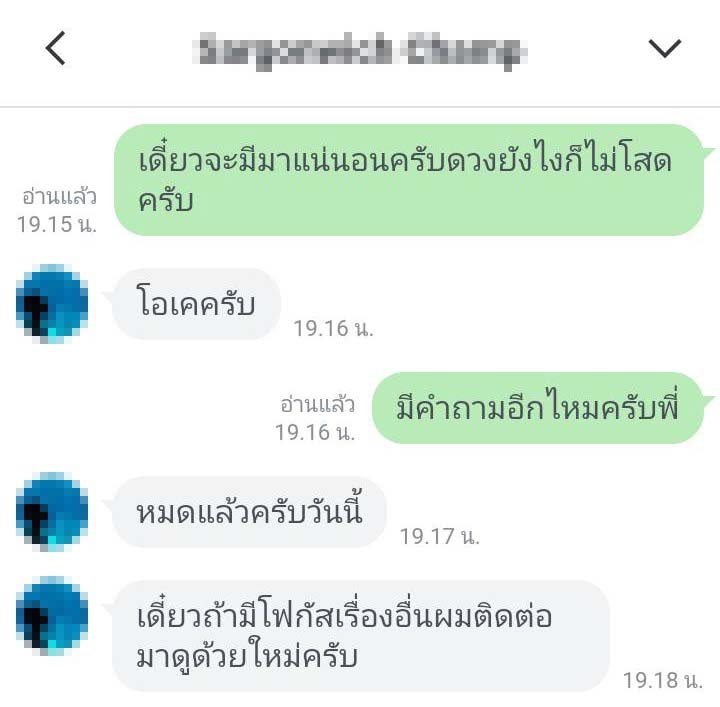
Task: Open sender's avatar next to หมดแล้วครับวันนี้
Action: [x=52, y=512]
